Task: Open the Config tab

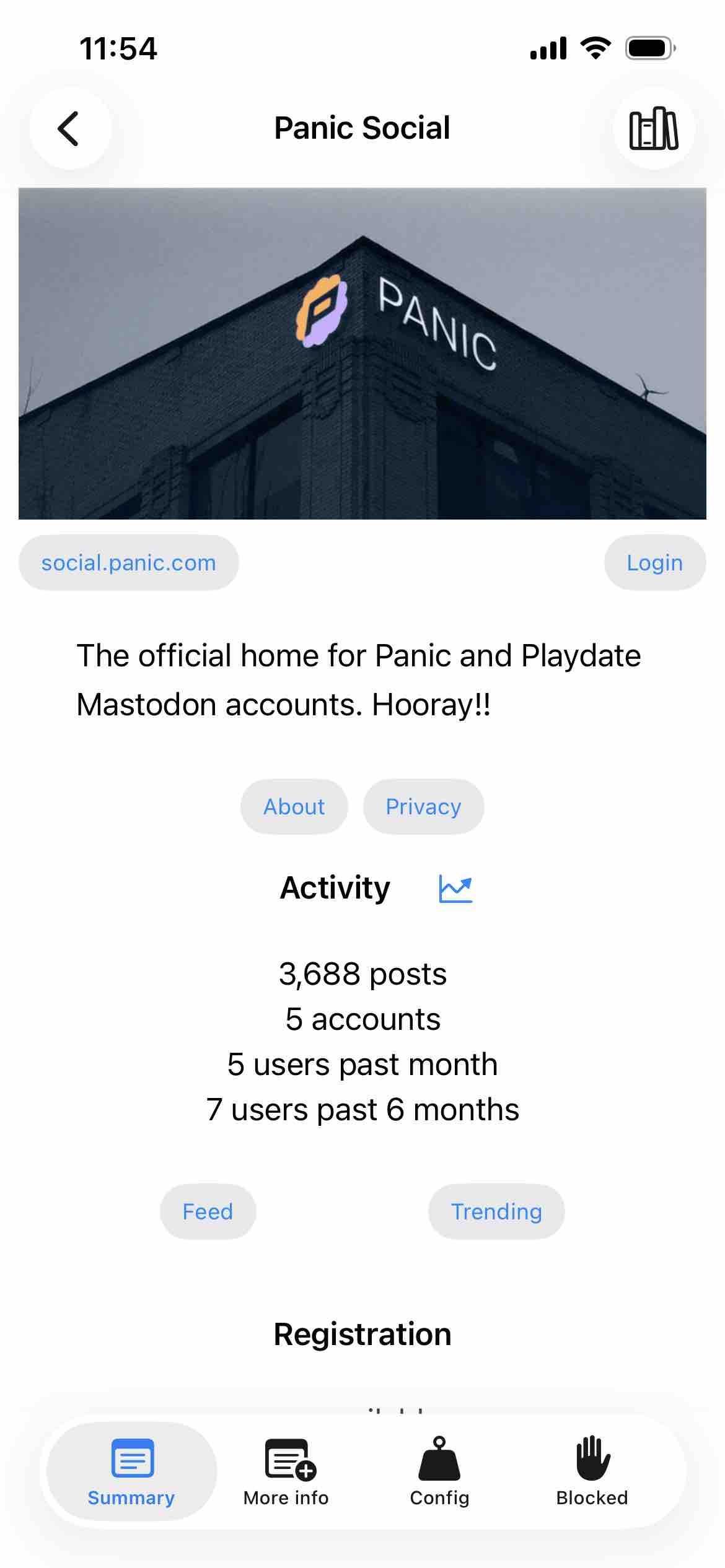Action: [x=439, y=1471]
